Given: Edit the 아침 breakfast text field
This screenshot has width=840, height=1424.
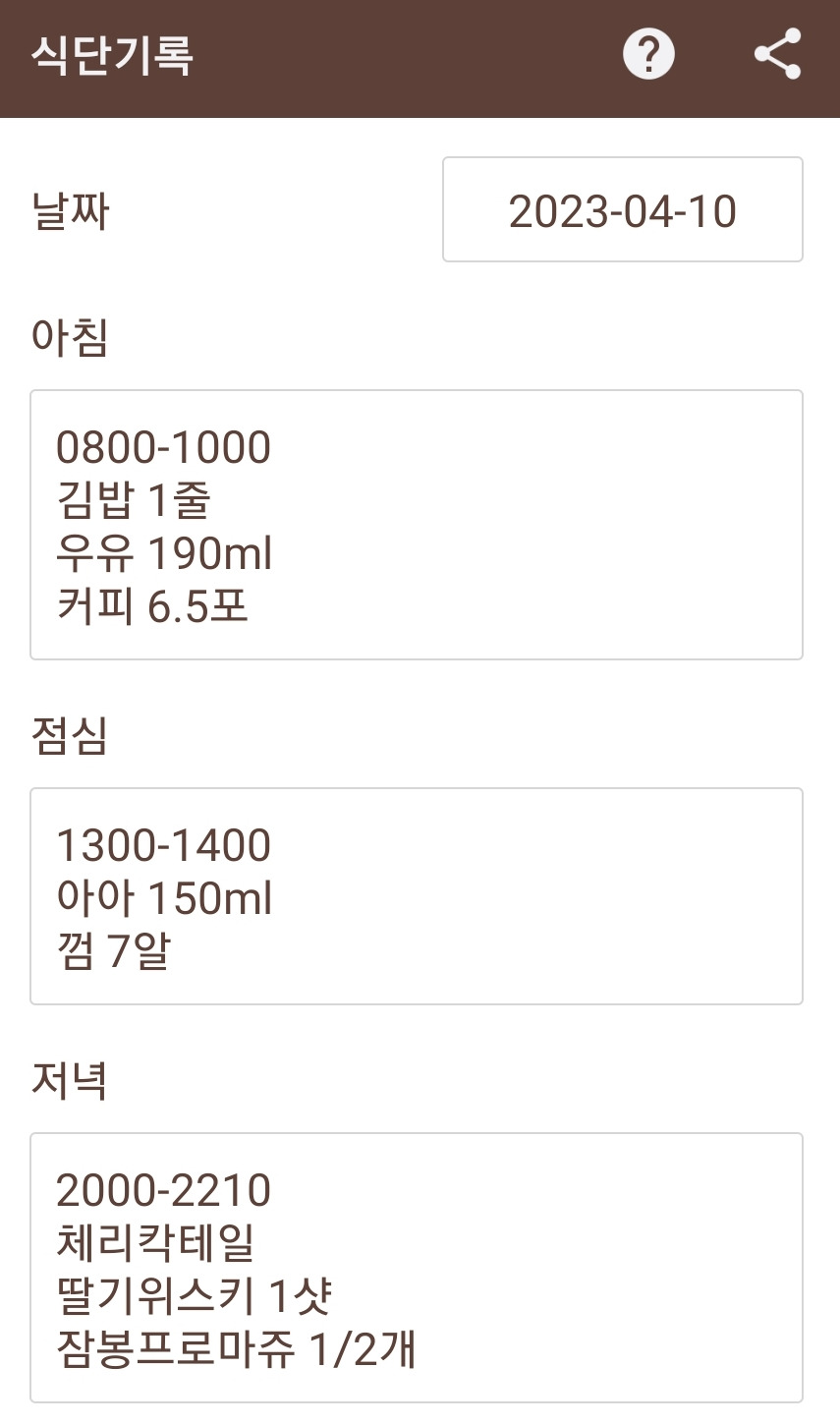Looking at the screenshot, I should [417, 525].
